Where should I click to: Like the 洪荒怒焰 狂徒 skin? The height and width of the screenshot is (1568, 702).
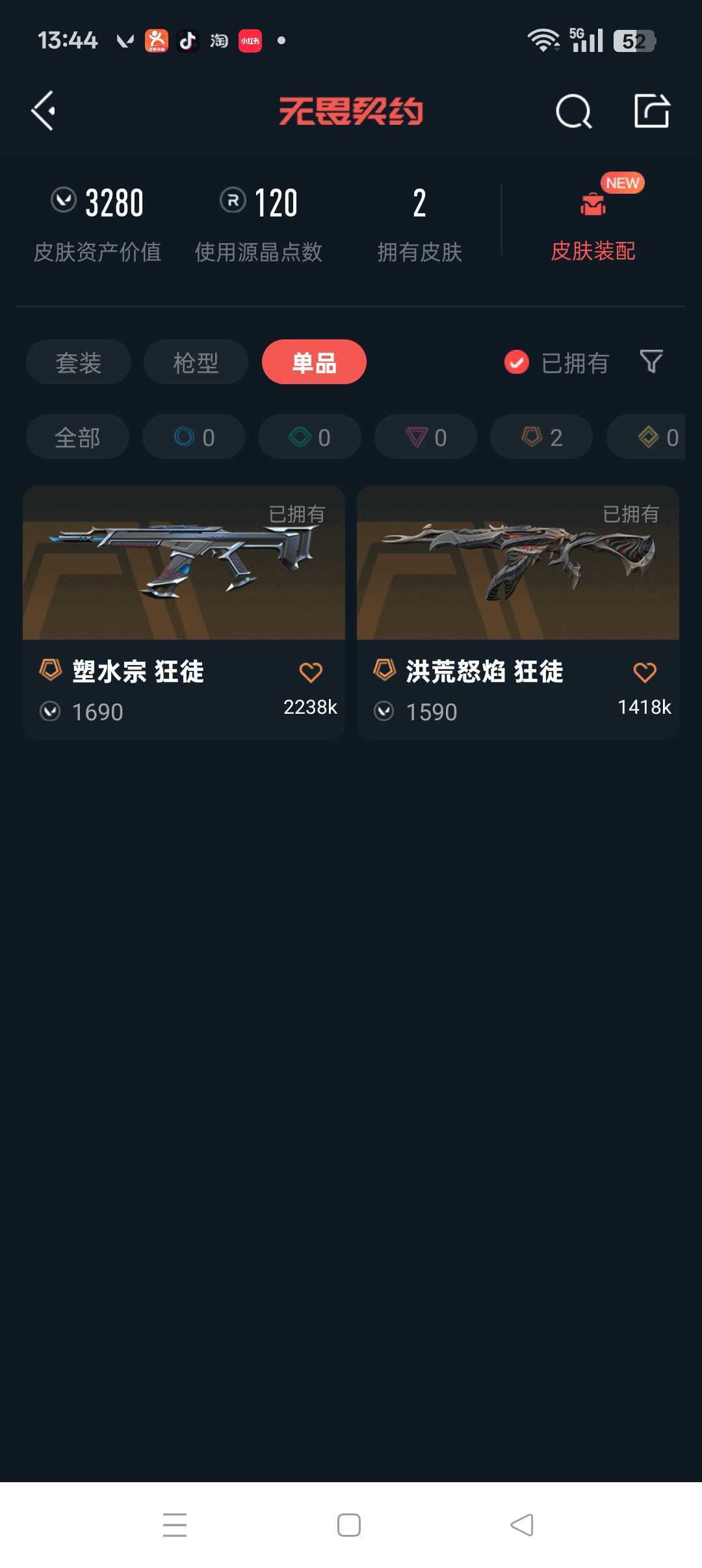645,672
